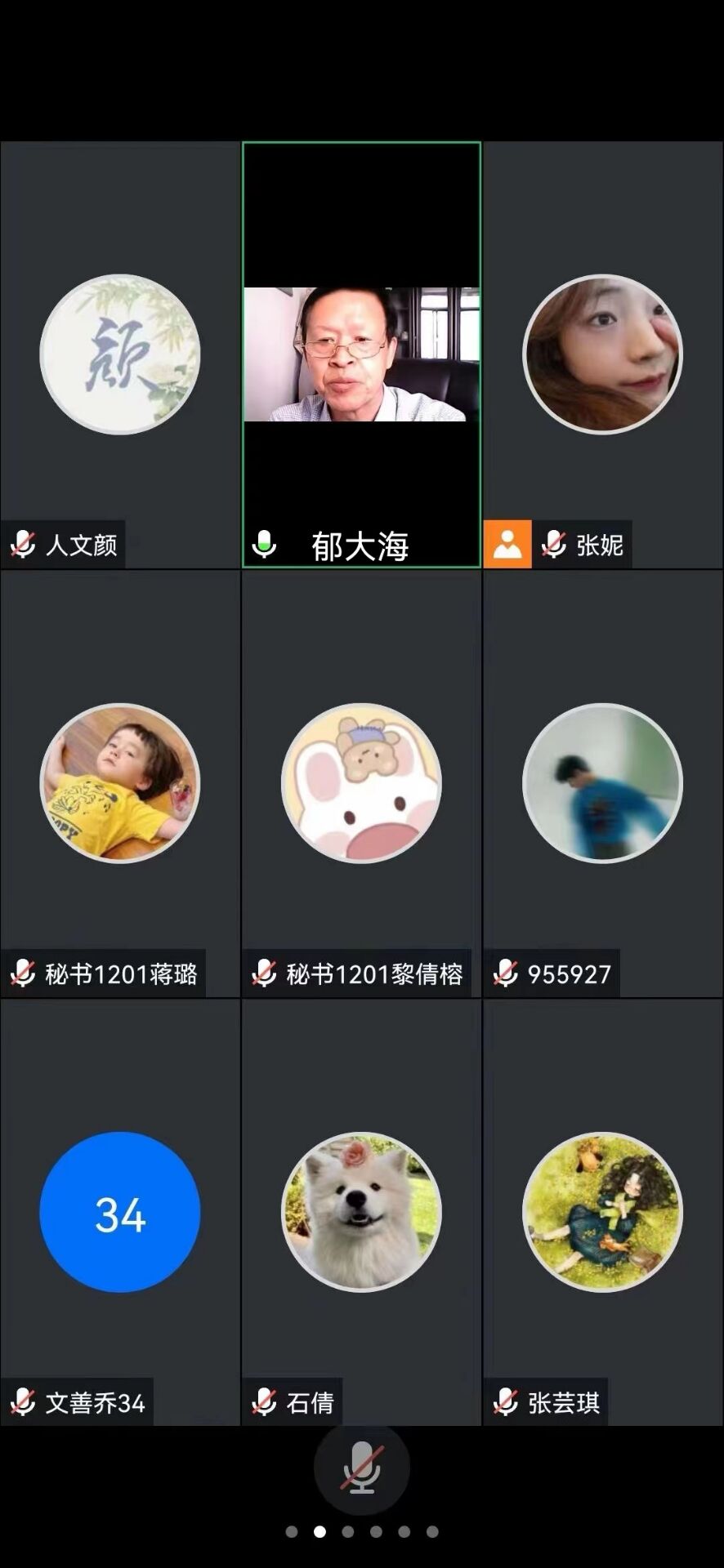Open the 文善乔34 participant tile
Viewport: 724px width, 1568px height.
[120, 1211]
